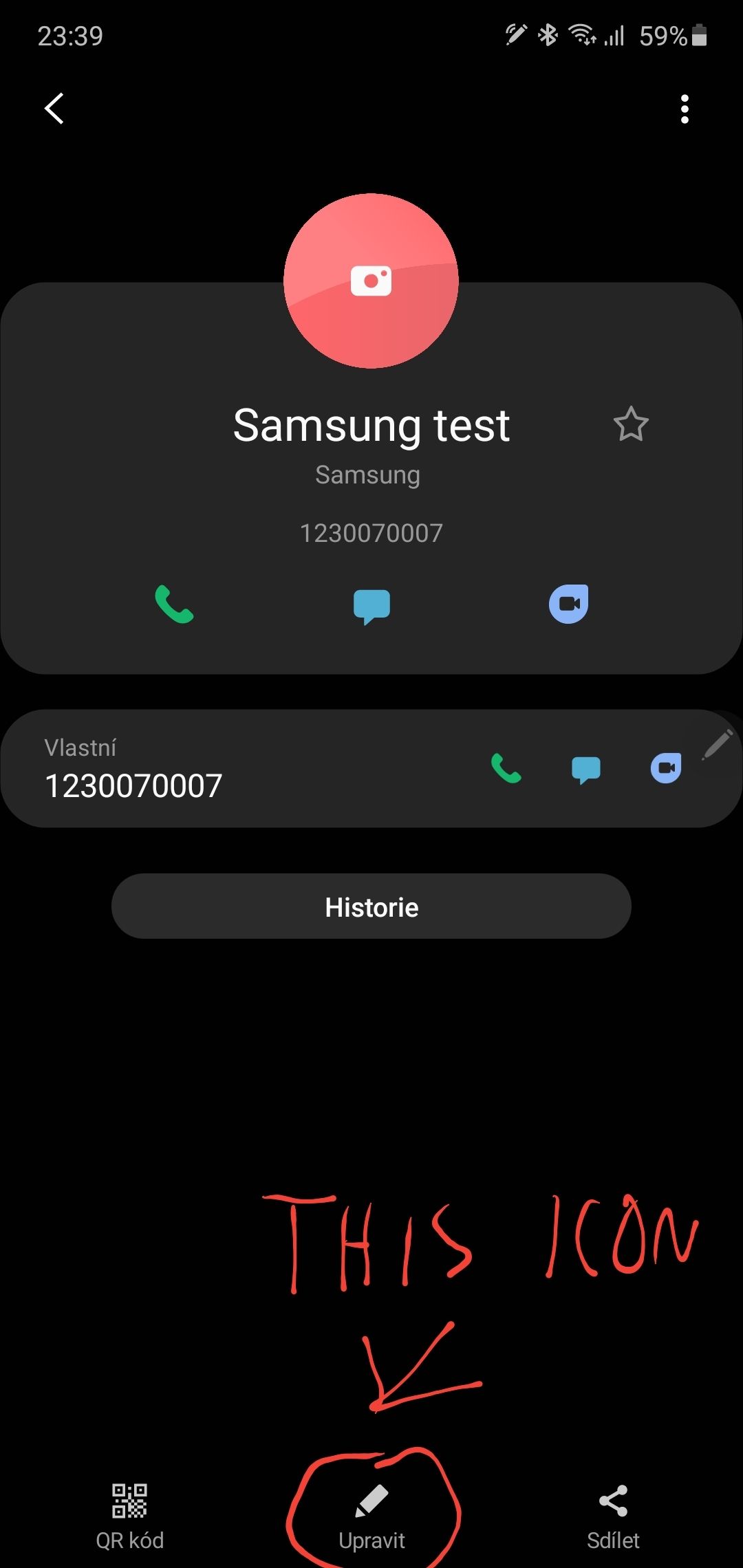Call the Vlastní number 1230070007
The image size is (743, 1568).
tap(506, 769)
